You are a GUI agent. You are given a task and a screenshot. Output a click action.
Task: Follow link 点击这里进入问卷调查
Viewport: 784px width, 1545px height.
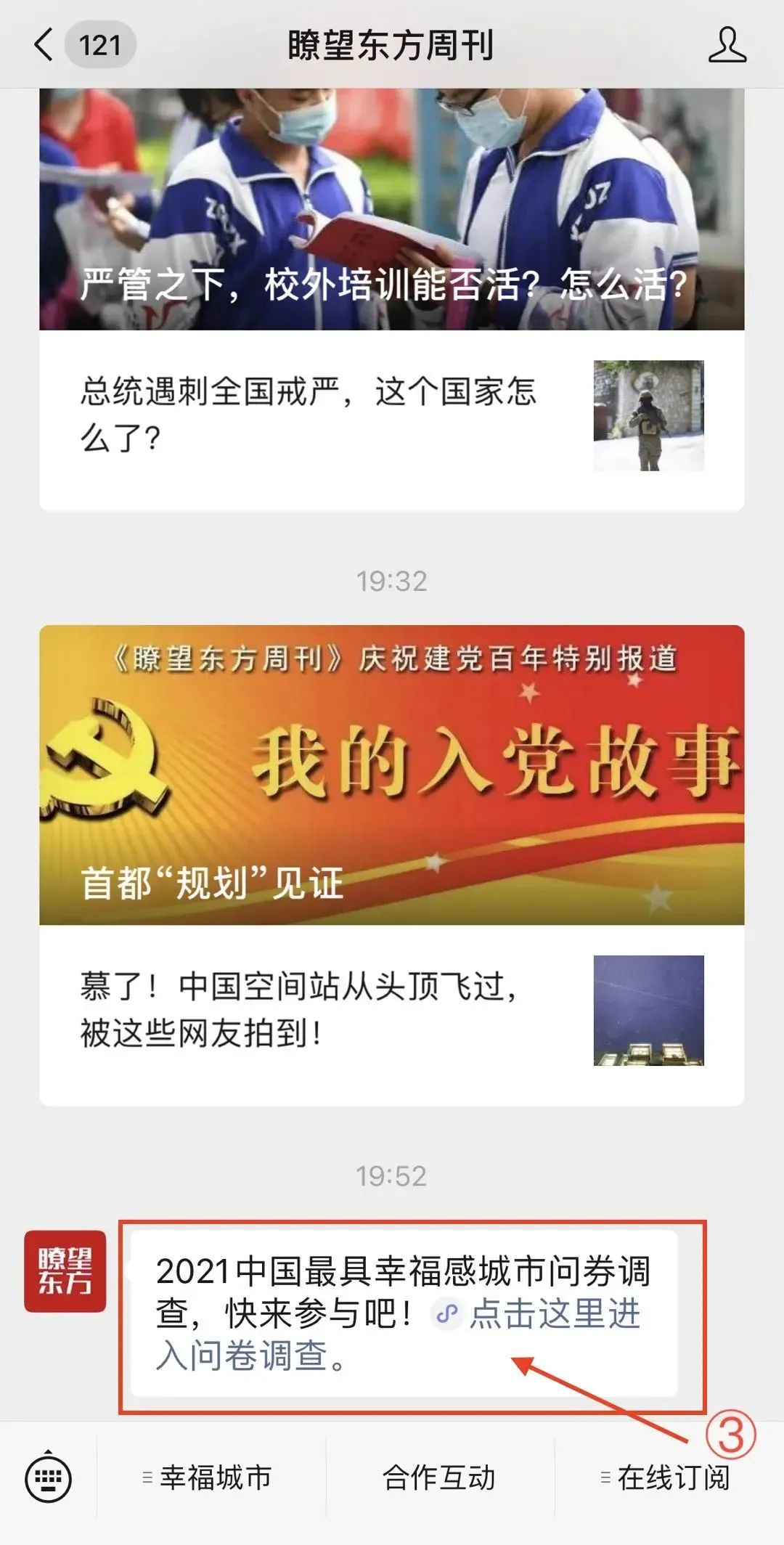[x=398, y=1334]
